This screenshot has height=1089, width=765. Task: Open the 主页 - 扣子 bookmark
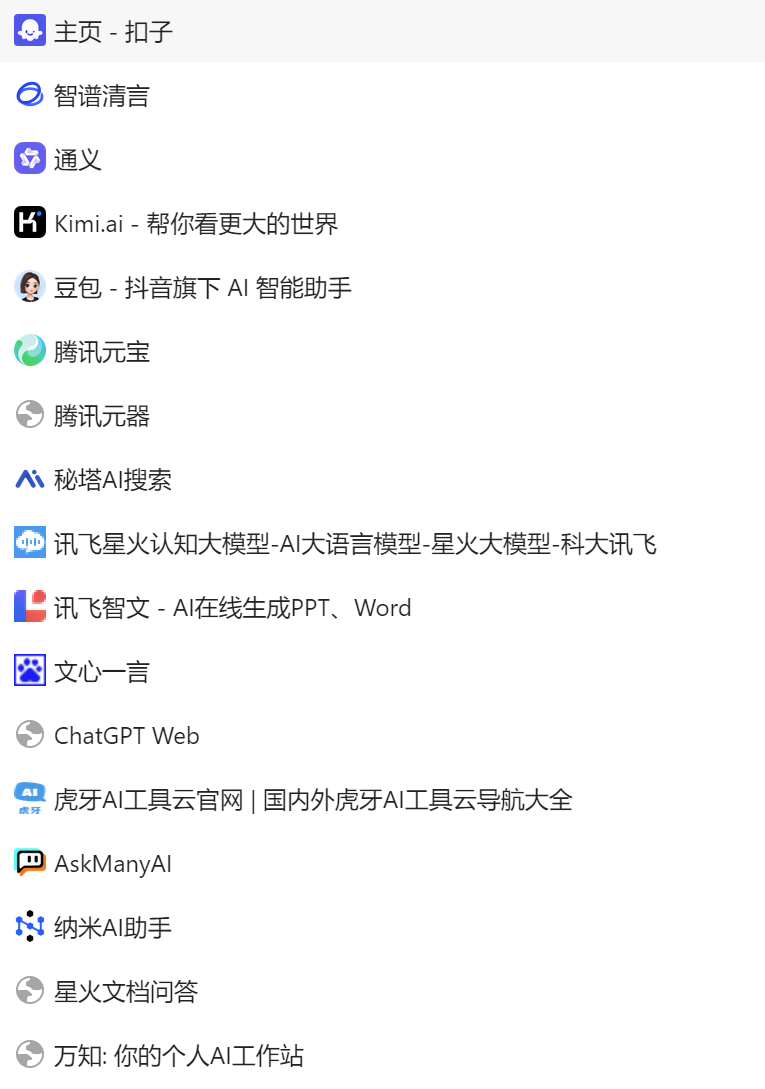click(113, 32)
